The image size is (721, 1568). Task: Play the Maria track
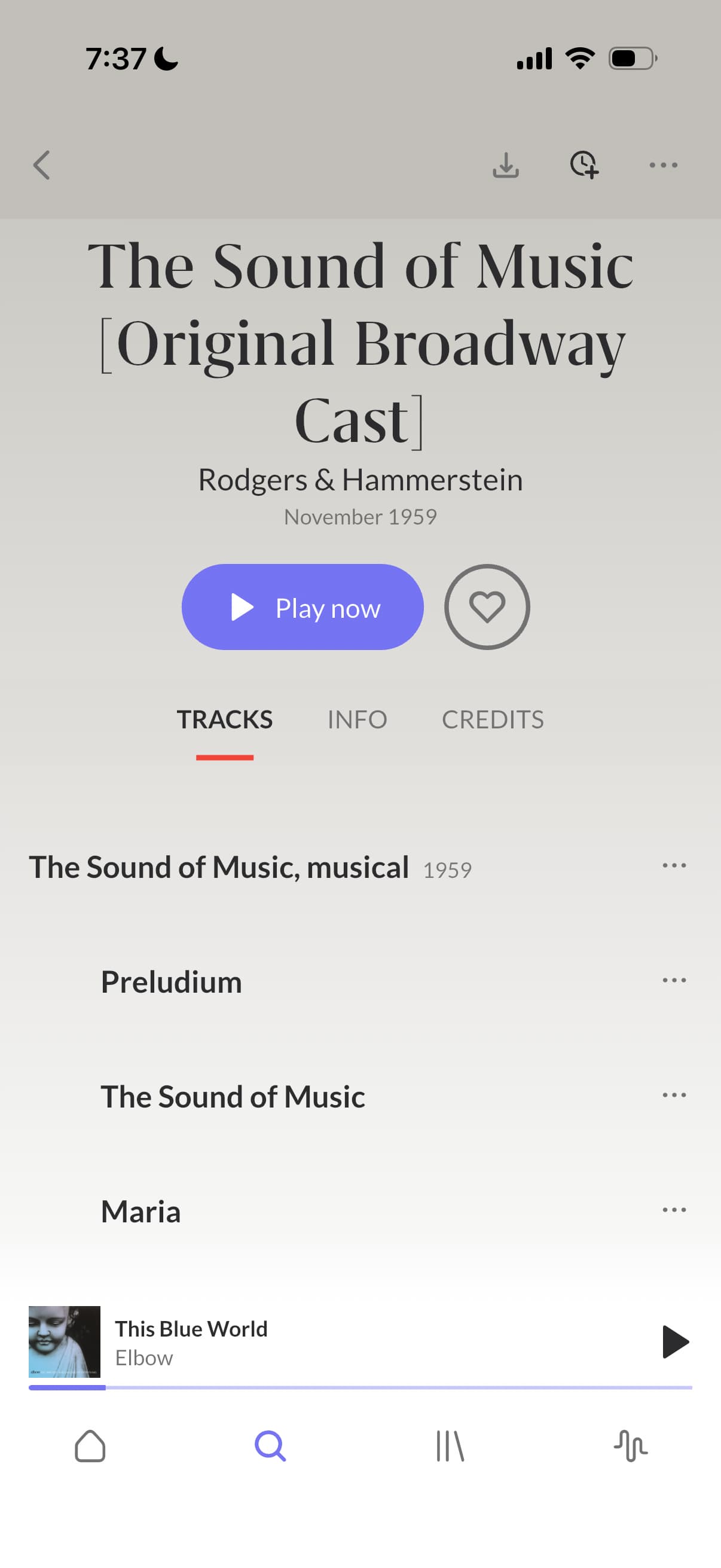[140, 1212]
